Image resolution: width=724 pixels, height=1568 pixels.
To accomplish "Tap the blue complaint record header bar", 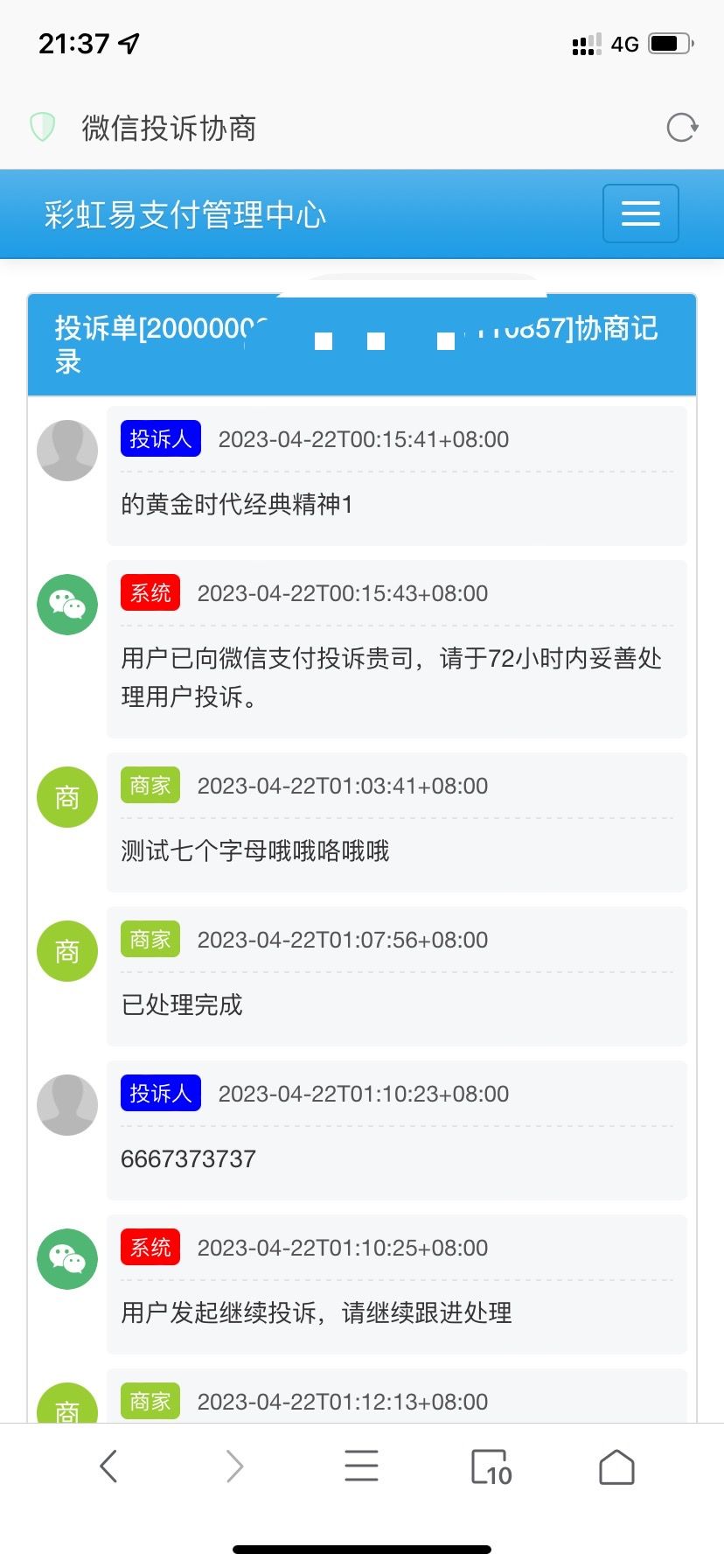I will [x=362, y=343].
